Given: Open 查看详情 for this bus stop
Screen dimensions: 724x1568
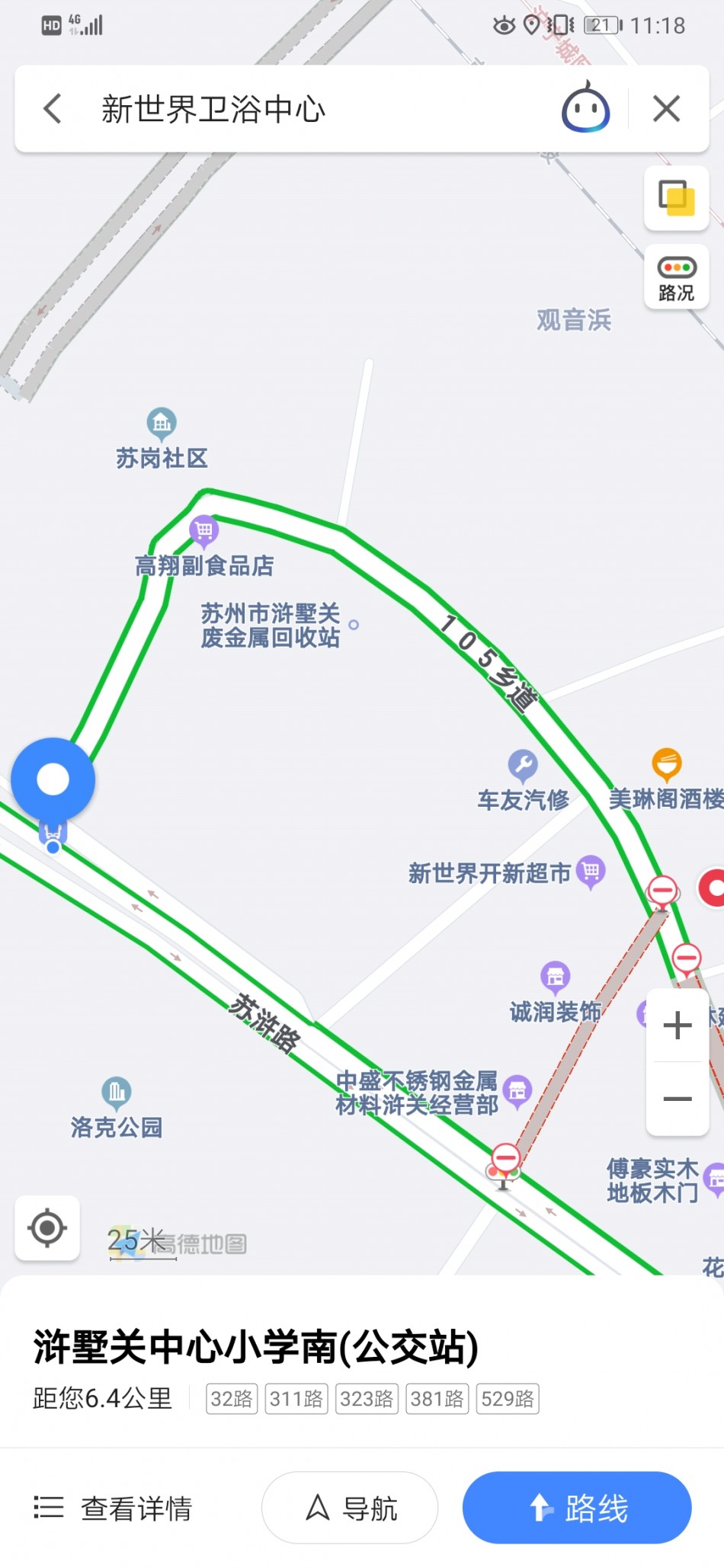Looking at the screenshot, I should coord(114,1509).
